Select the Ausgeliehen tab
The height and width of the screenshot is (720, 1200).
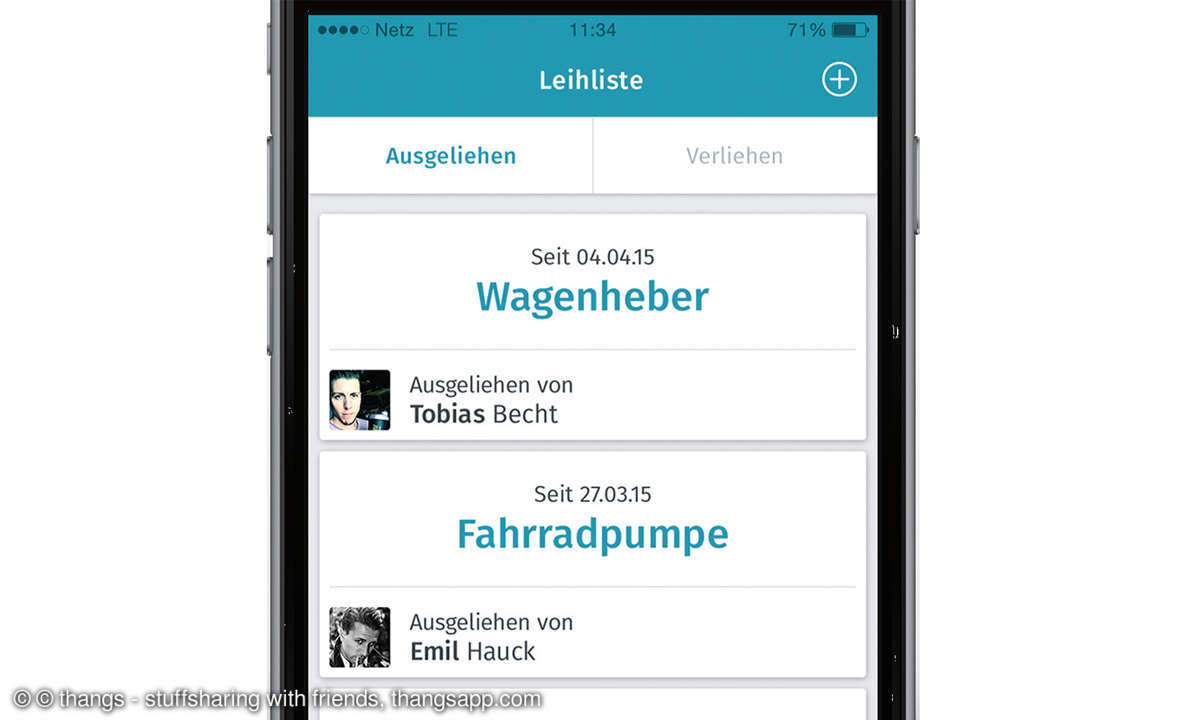click(451, 156)
